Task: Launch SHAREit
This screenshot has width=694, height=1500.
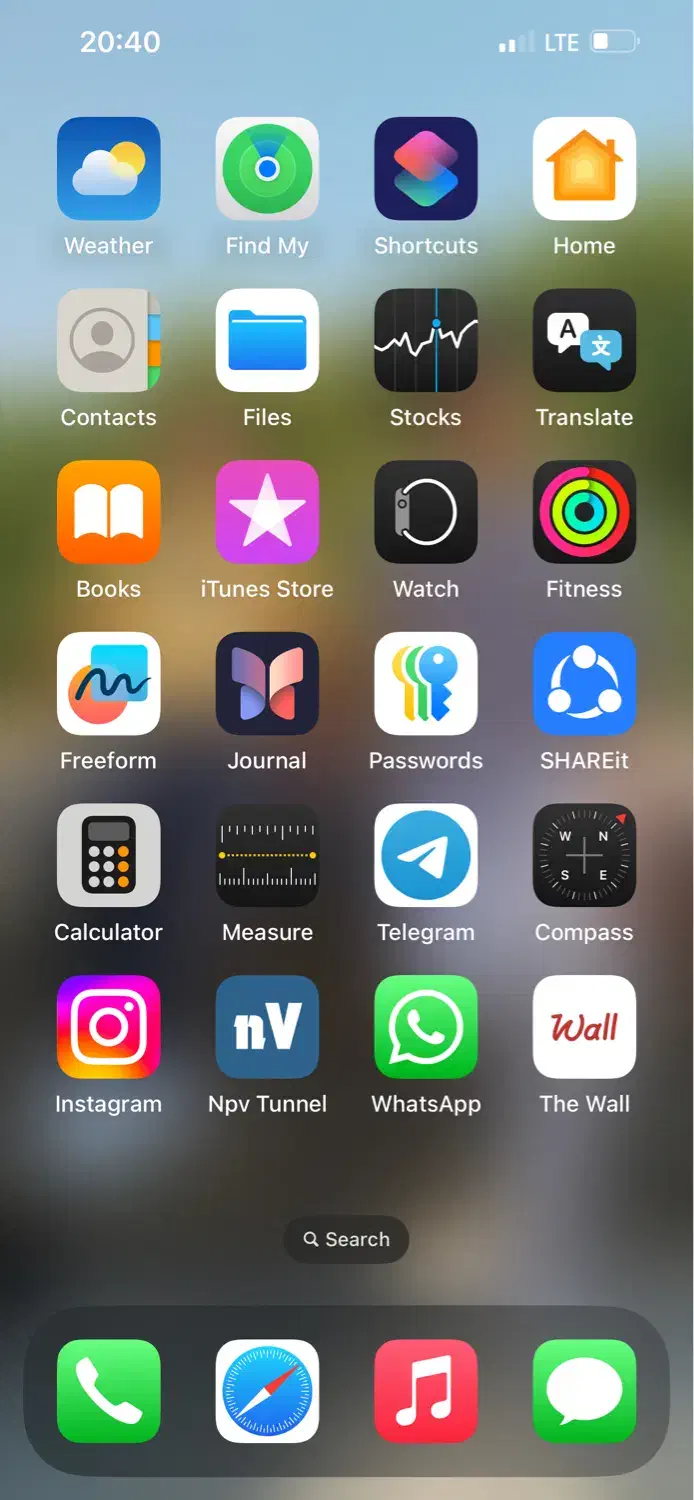Action: coord(584,684)
